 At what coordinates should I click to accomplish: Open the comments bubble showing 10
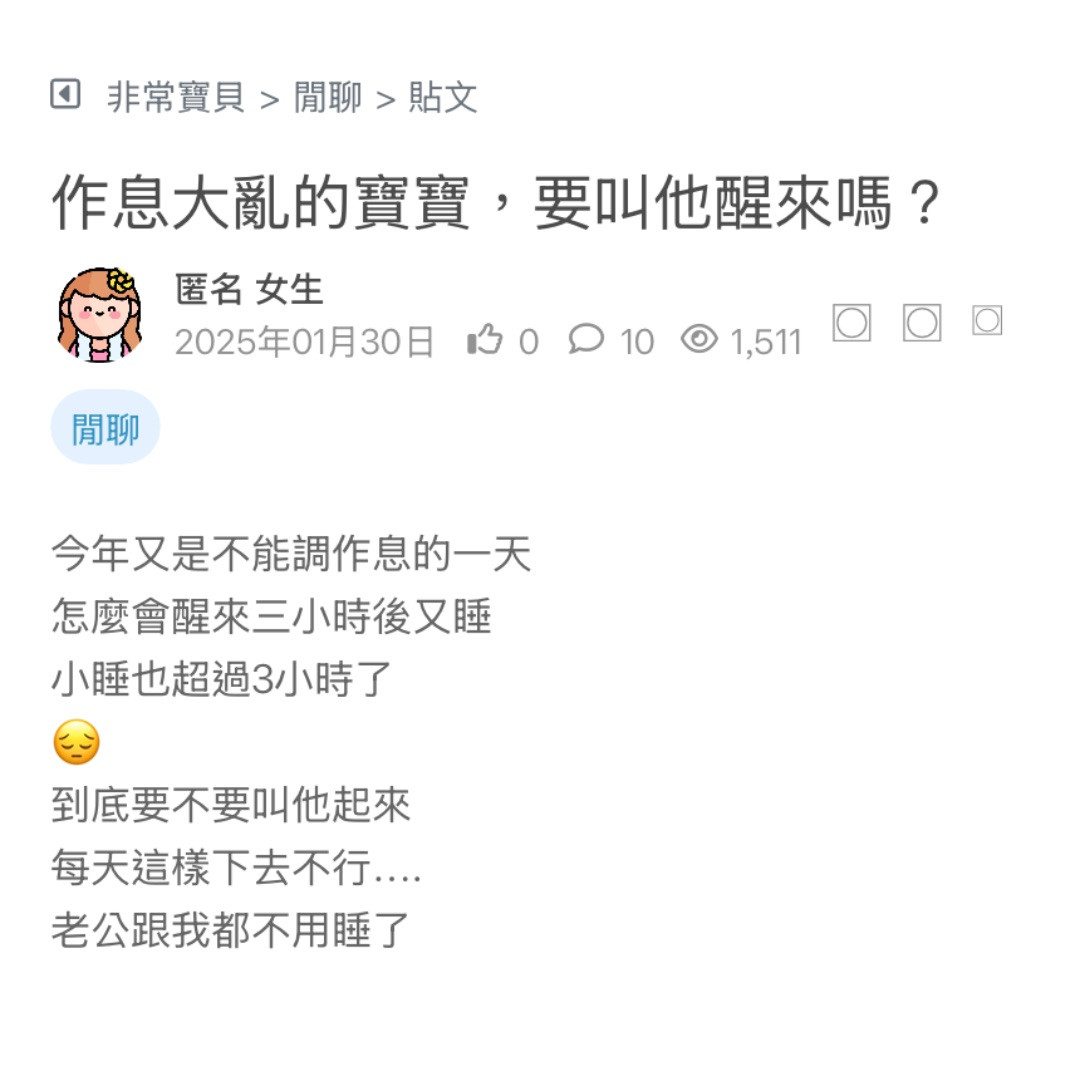point(587,340)
